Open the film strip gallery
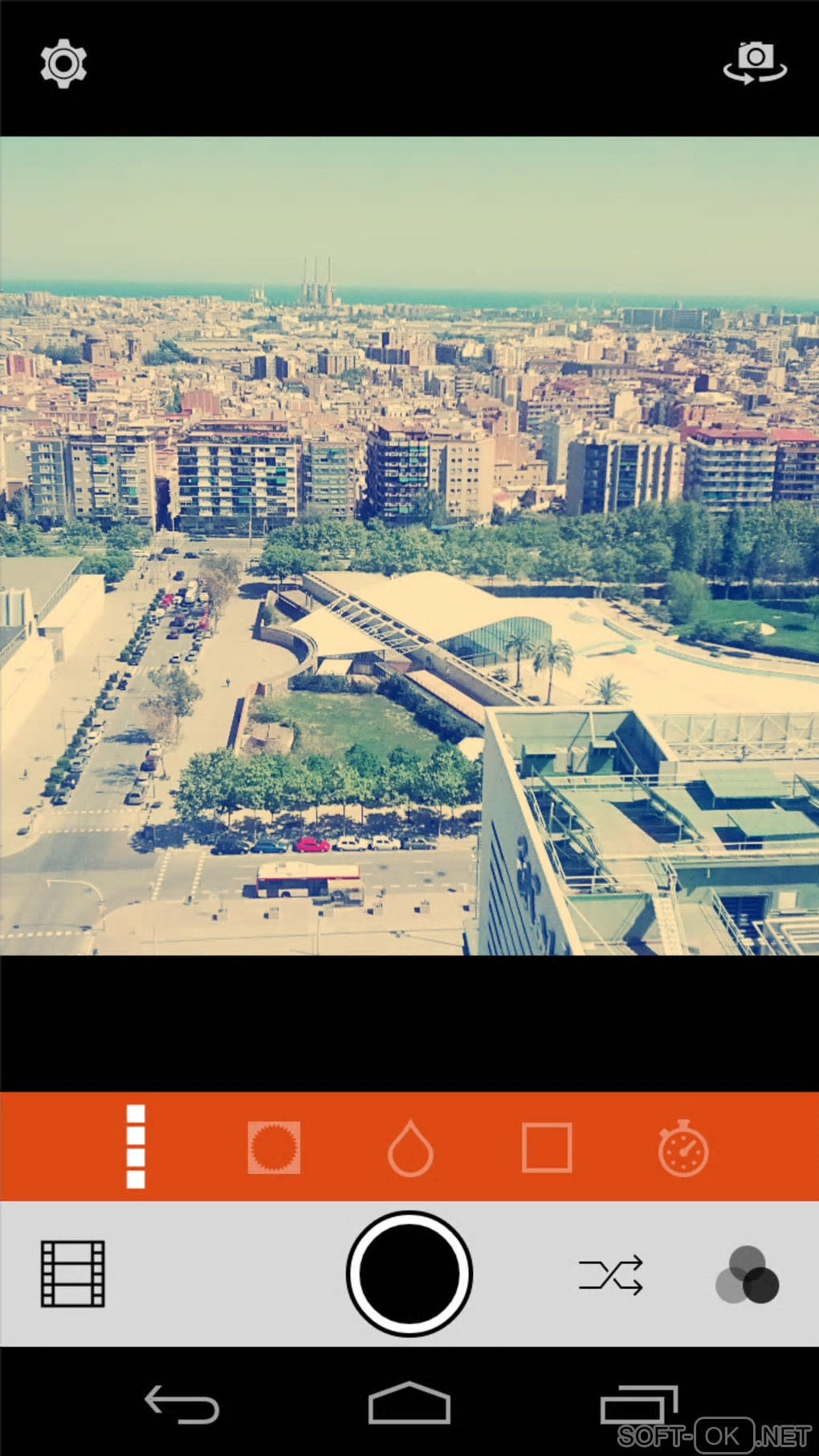 click(73, 1275)
